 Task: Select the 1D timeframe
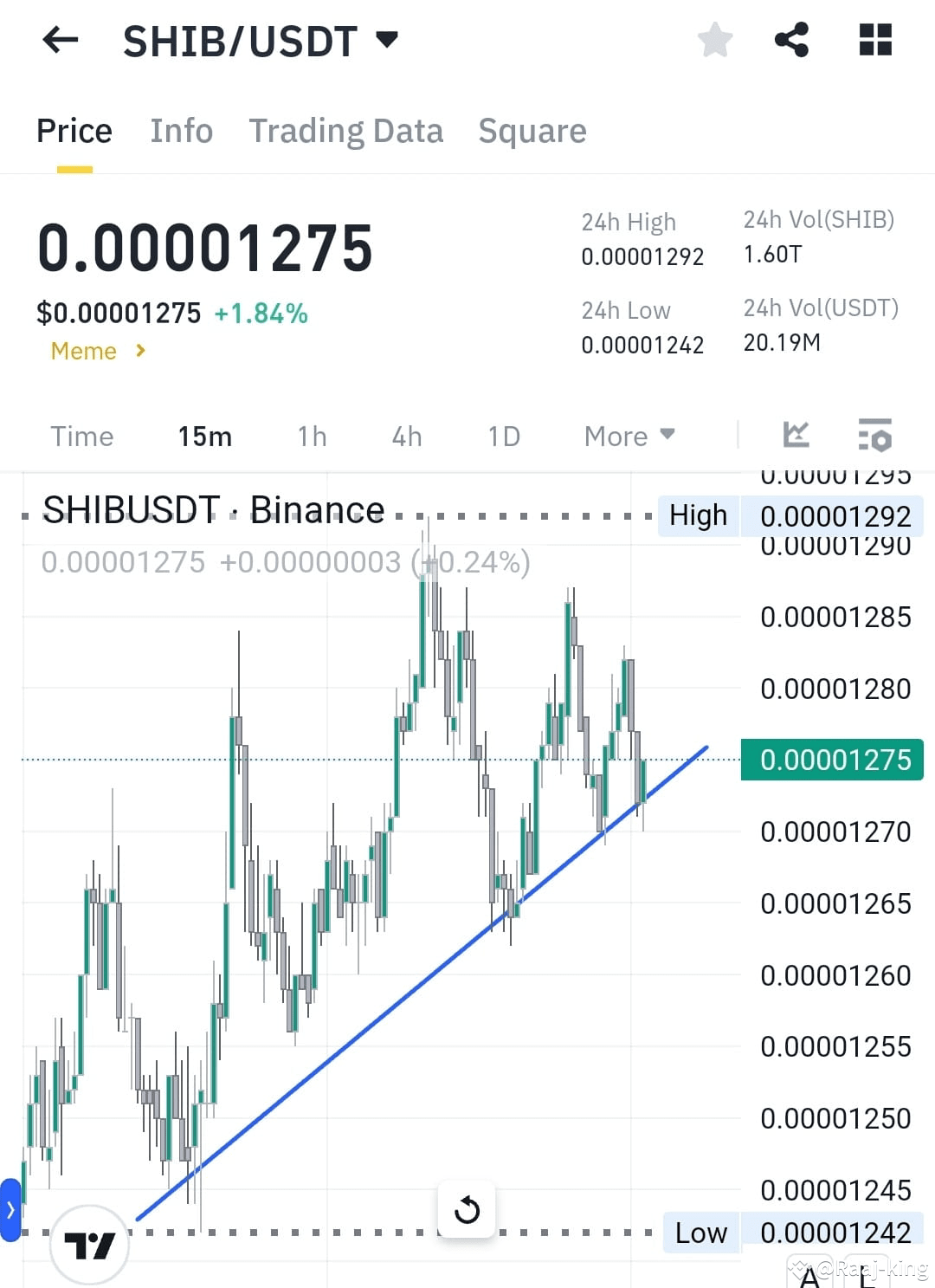coord(503,436)
